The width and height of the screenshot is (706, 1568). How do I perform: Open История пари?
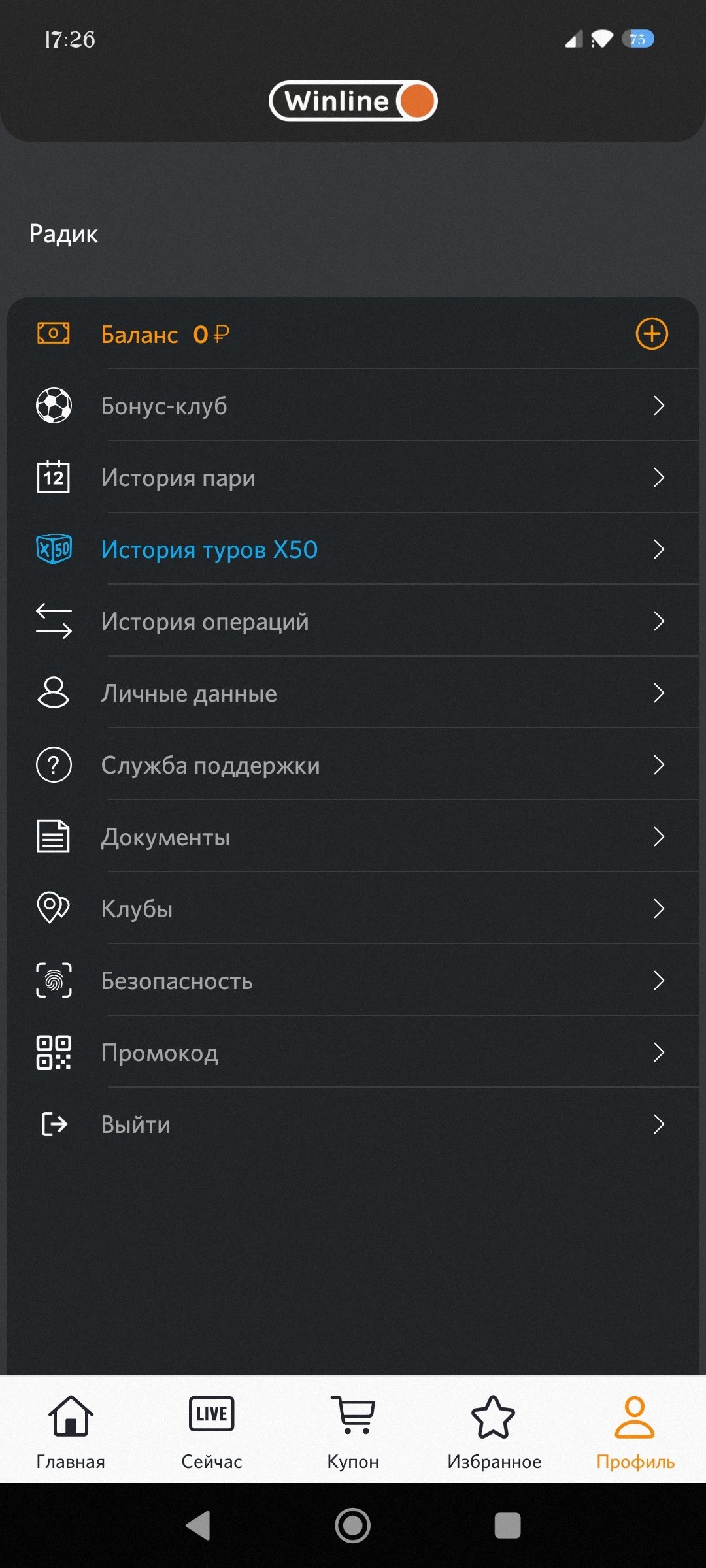(x=353, y=478)
